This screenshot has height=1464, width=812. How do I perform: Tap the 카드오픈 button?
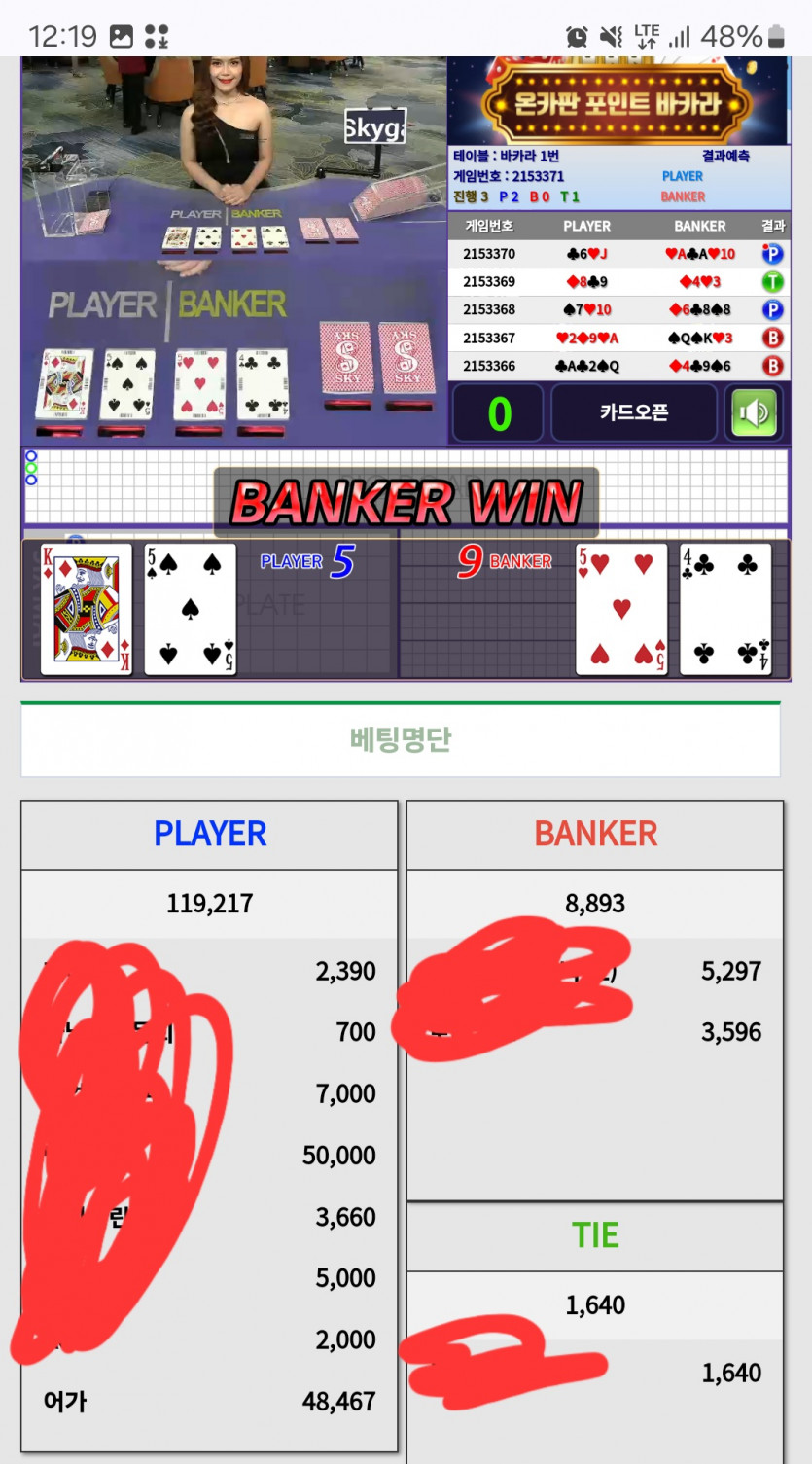pyautogui.click(x=633, y=413)
